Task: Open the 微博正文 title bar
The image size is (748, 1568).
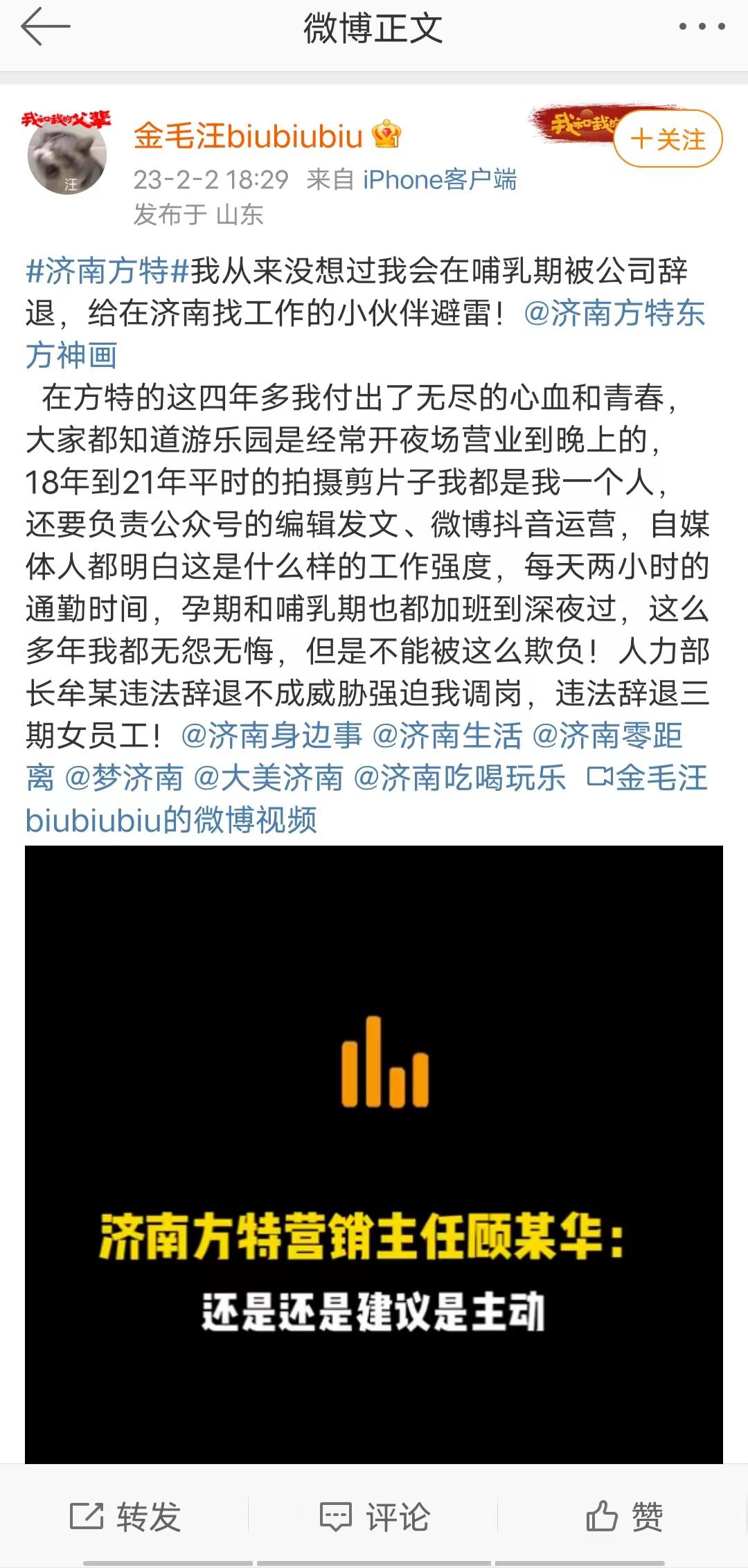Action: 374,29
